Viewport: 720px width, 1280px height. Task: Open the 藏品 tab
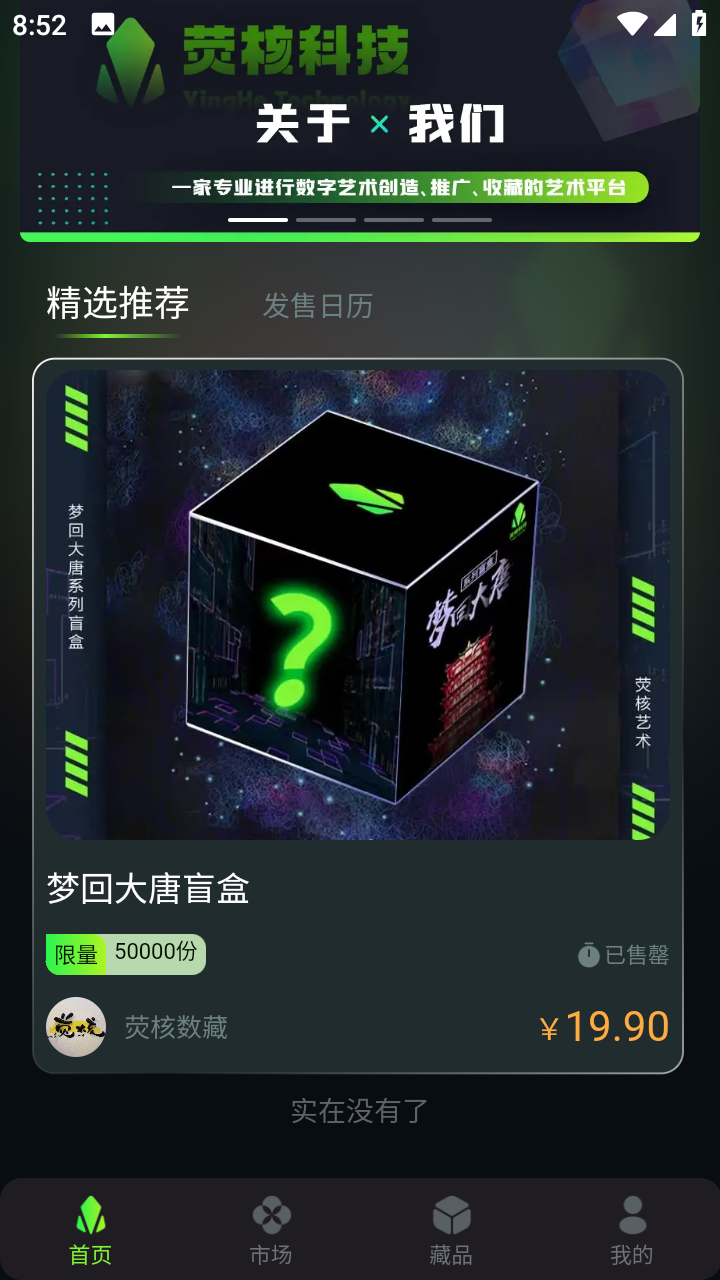point(451,1230)
